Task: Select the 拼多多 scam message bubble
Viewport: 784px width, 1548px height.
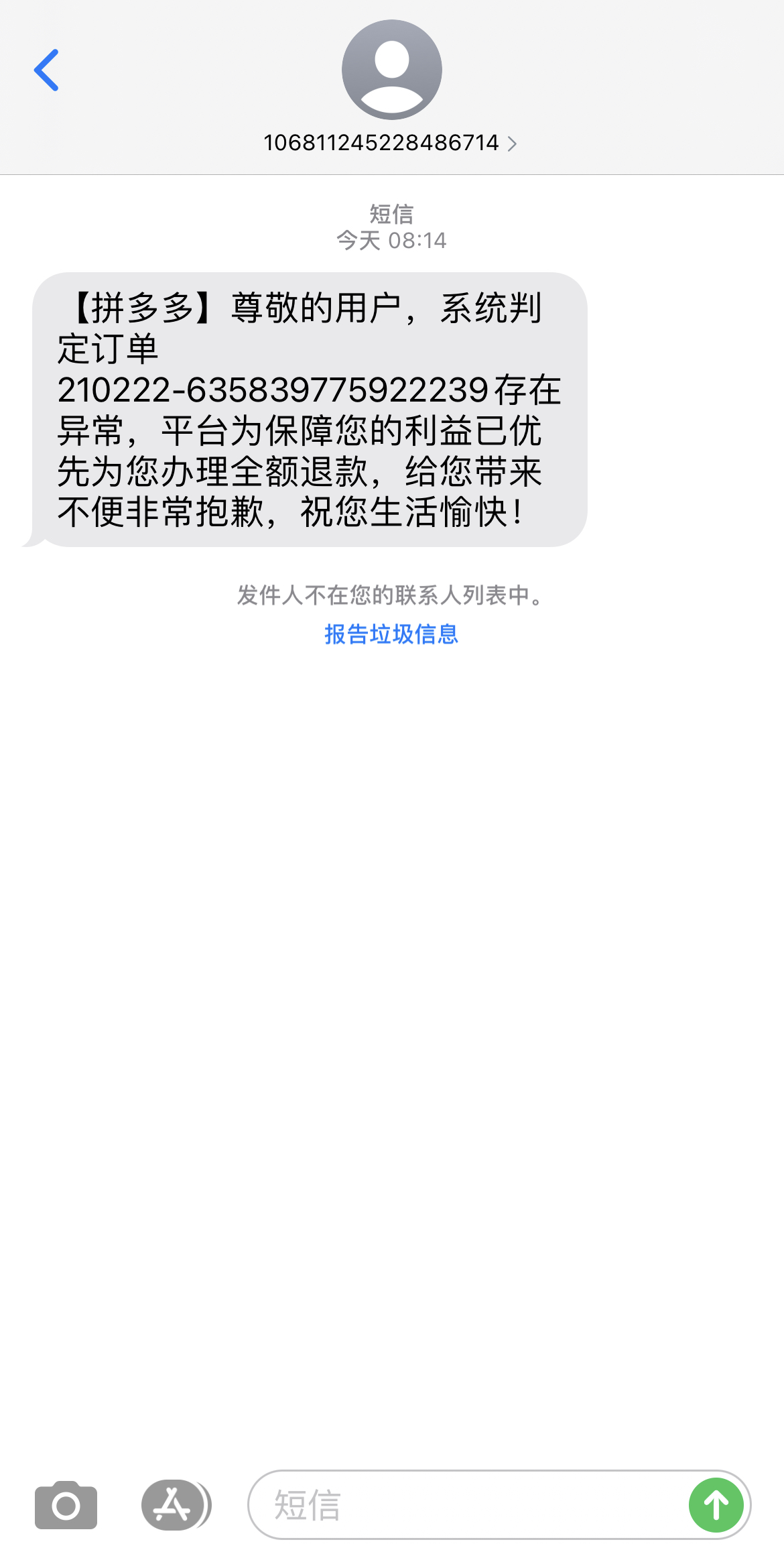Action: coord(313,409)
